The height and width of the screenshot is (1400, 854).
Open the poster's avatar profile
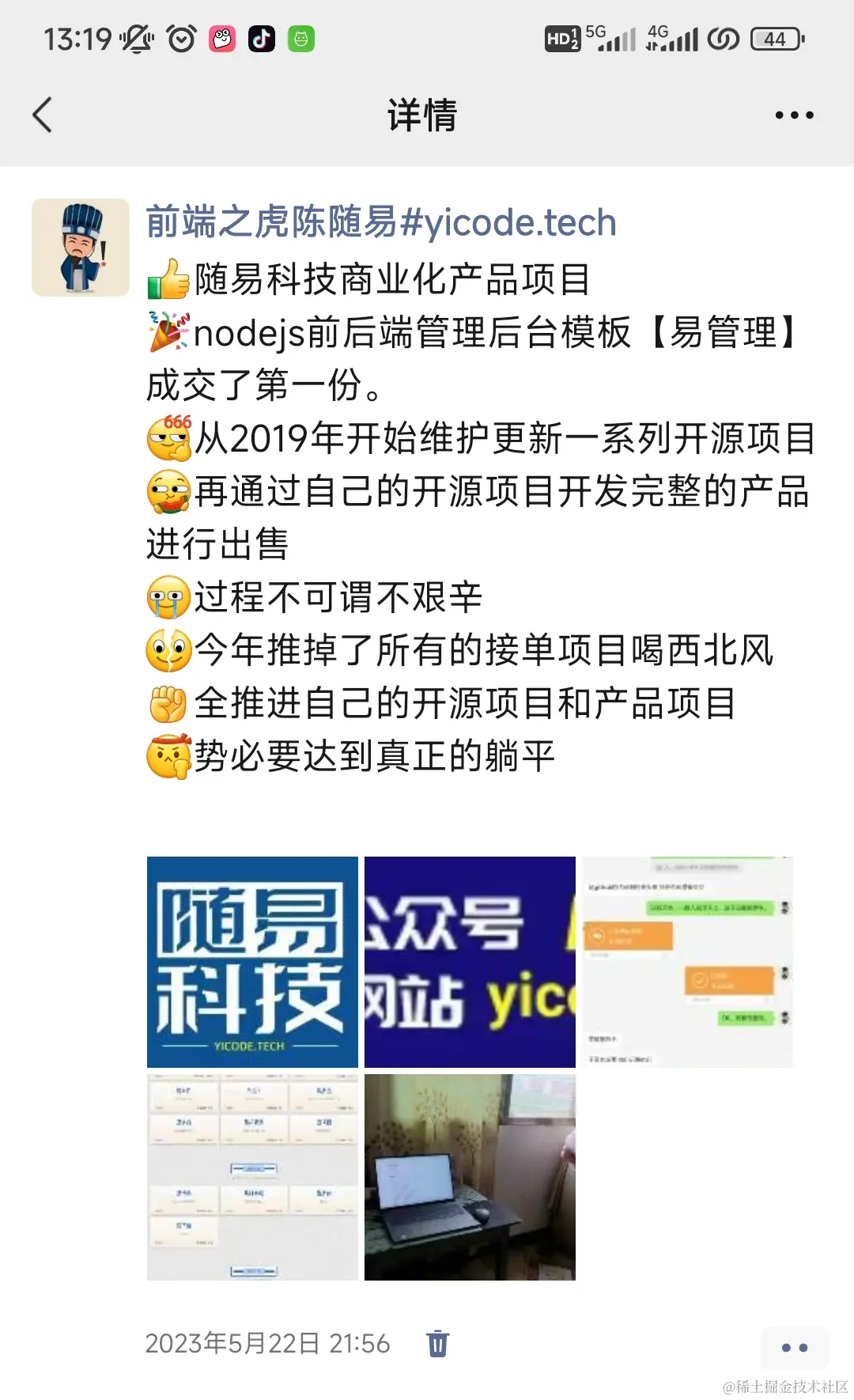click(81, 248)
